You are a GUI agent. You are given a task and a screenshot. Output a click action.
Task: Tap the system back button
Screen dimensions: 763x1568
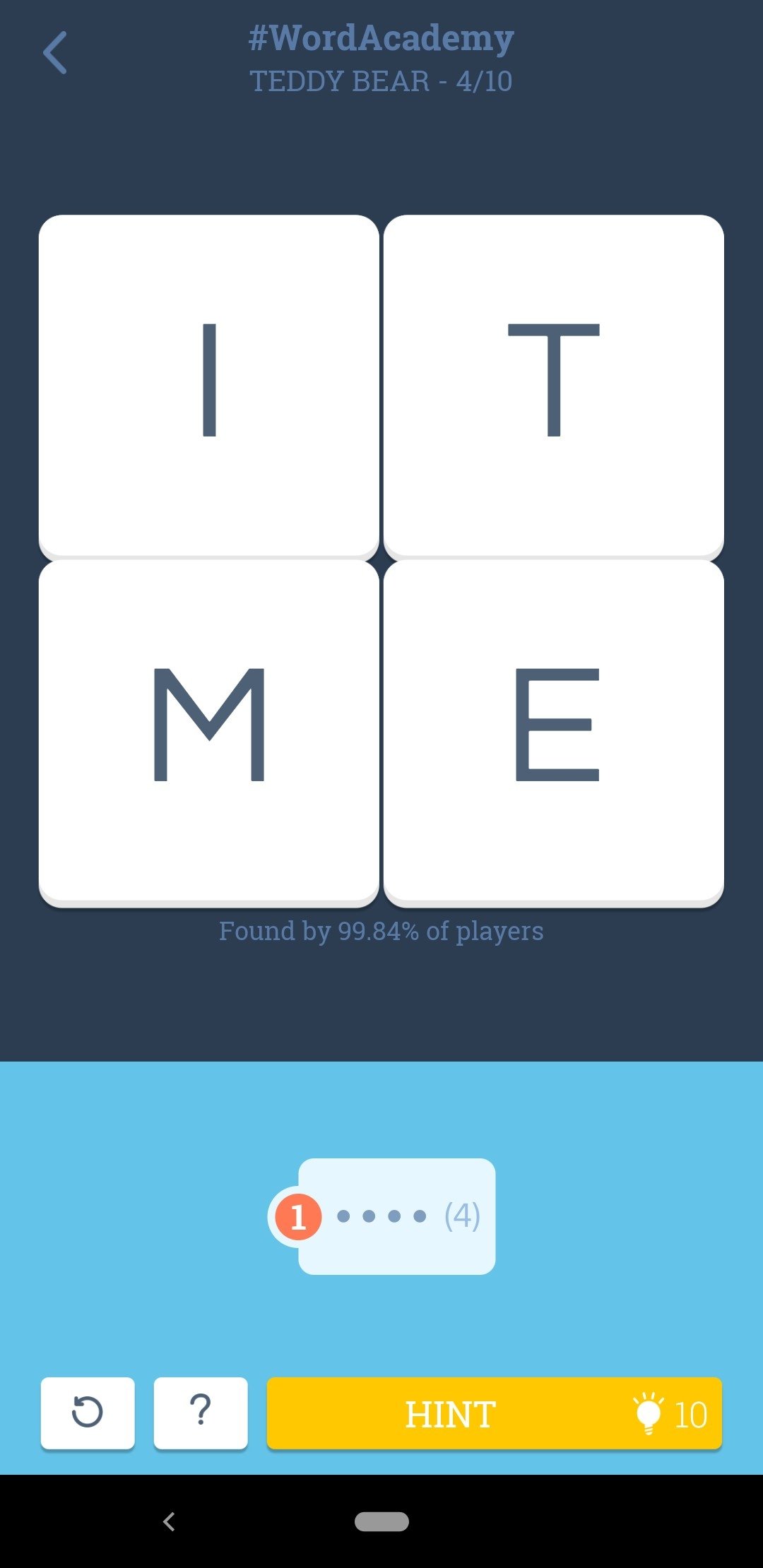click(169, 1521)
